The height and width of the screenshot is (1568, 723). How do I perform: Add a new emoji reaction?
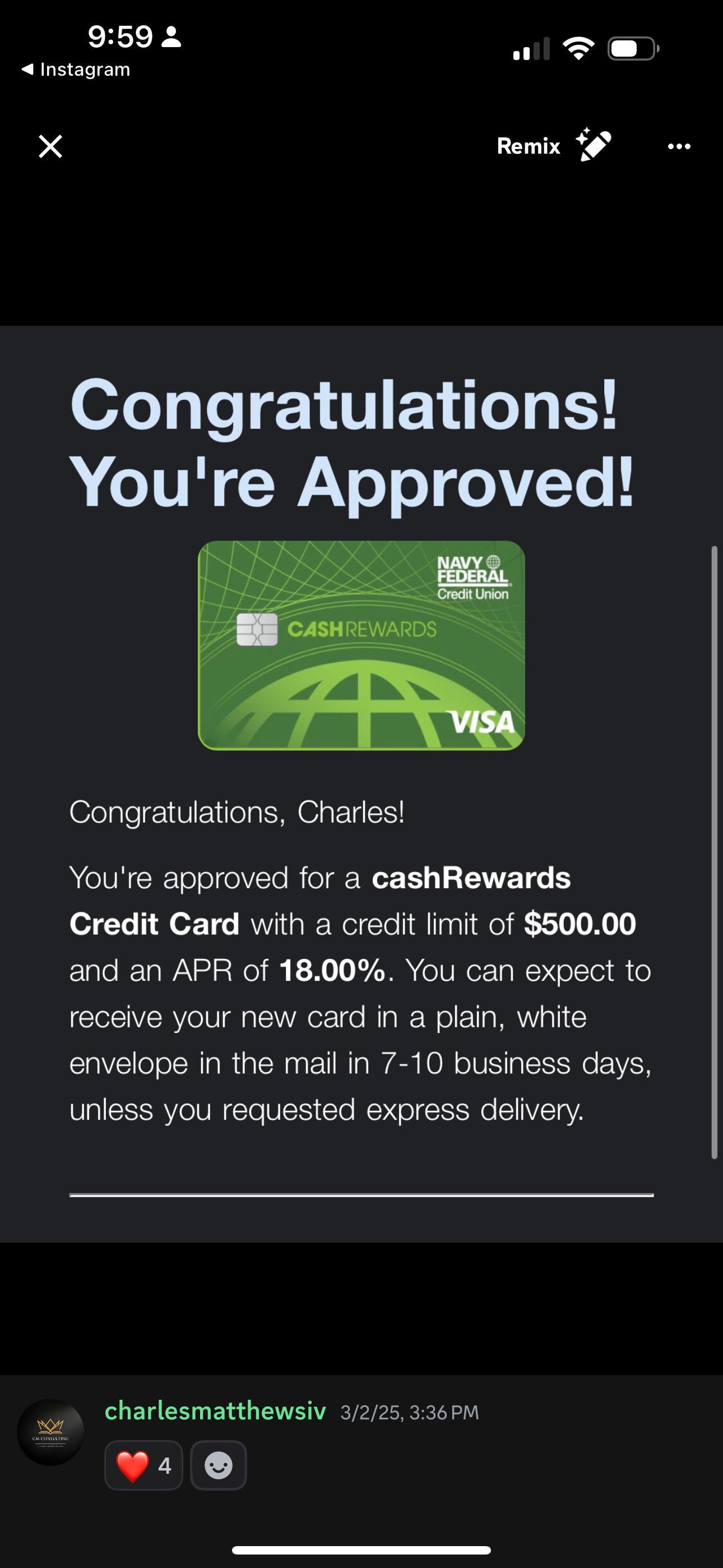pos(219,1466)
